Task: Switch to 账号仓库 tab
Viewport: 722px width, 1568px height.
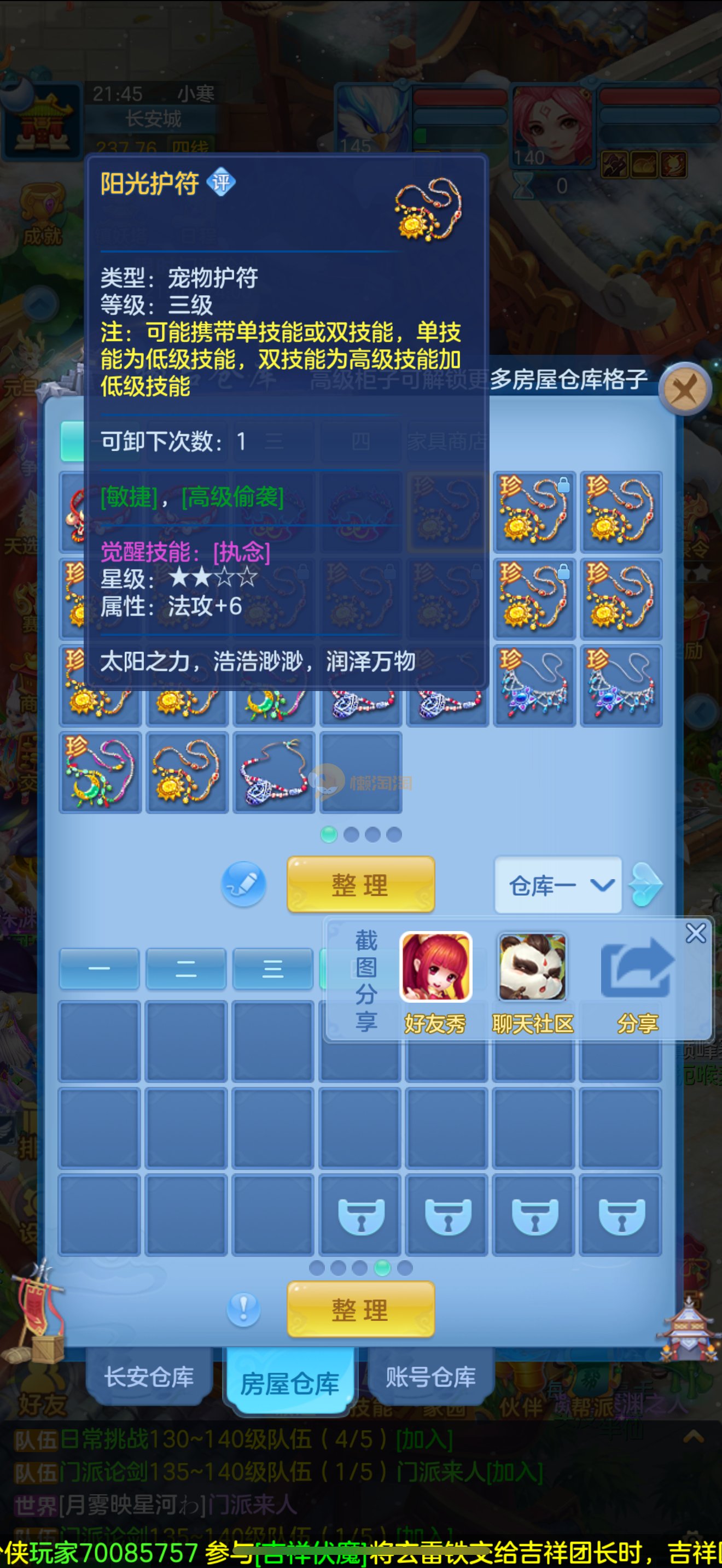Action: pyautogui.click(x=430, y=1377)
